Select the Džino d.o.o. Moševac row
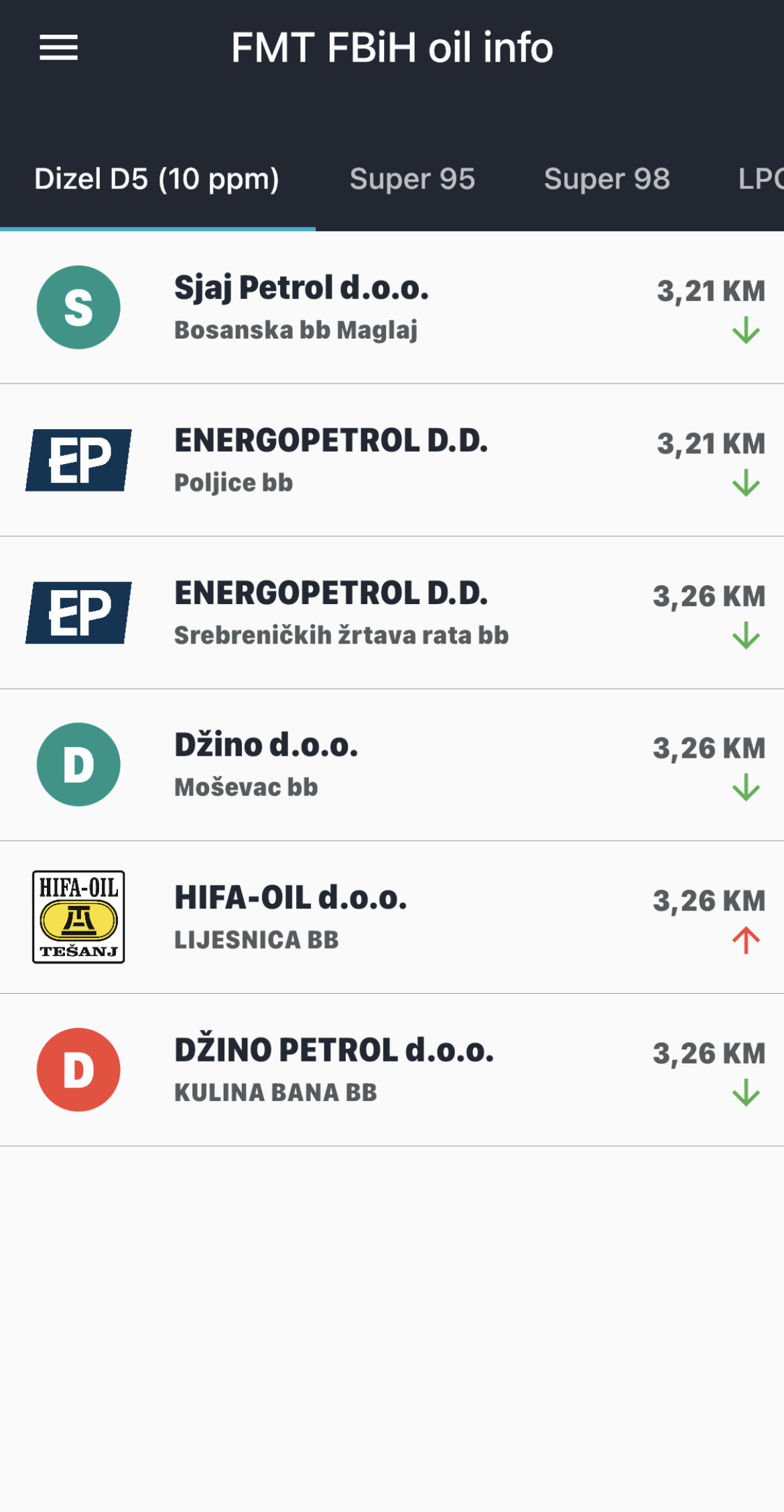 392,765
